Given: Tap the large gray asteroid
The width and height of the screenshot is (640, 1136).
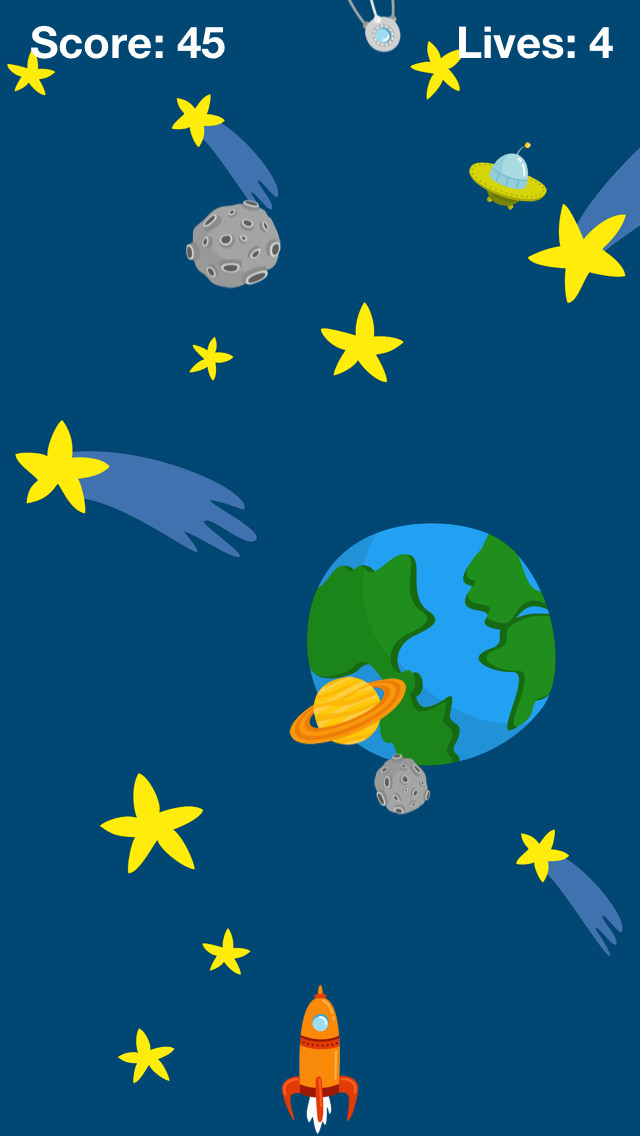Looking at the screenshot, I should coord(233,245).
